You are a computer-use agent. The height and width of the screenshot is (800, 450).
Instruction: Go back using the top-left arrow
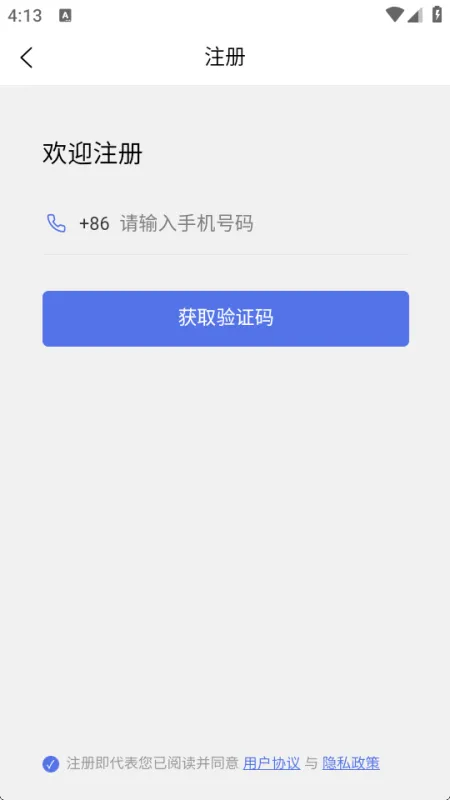[27, 57]
